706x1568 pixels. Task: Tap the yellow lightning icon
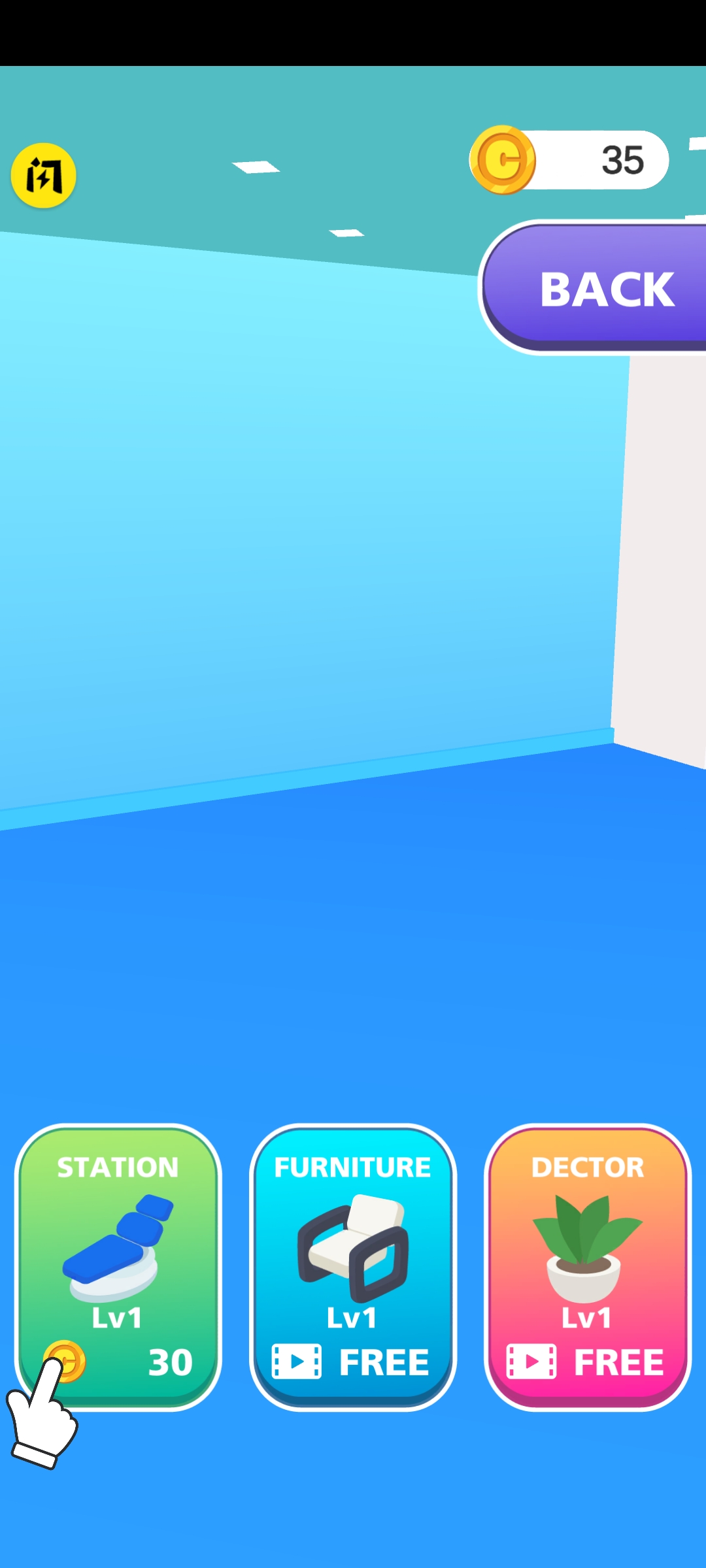43,175
